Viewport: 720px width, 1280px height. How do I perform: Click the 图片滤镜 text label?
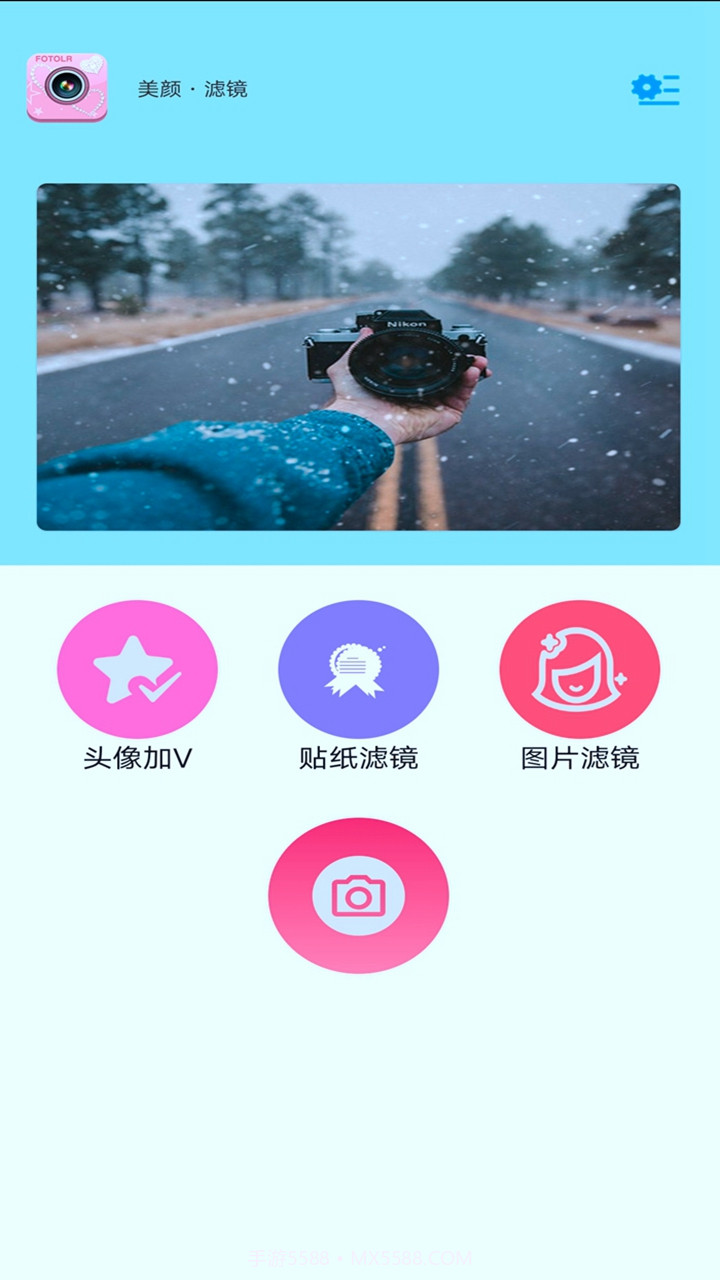coord(580,758)
